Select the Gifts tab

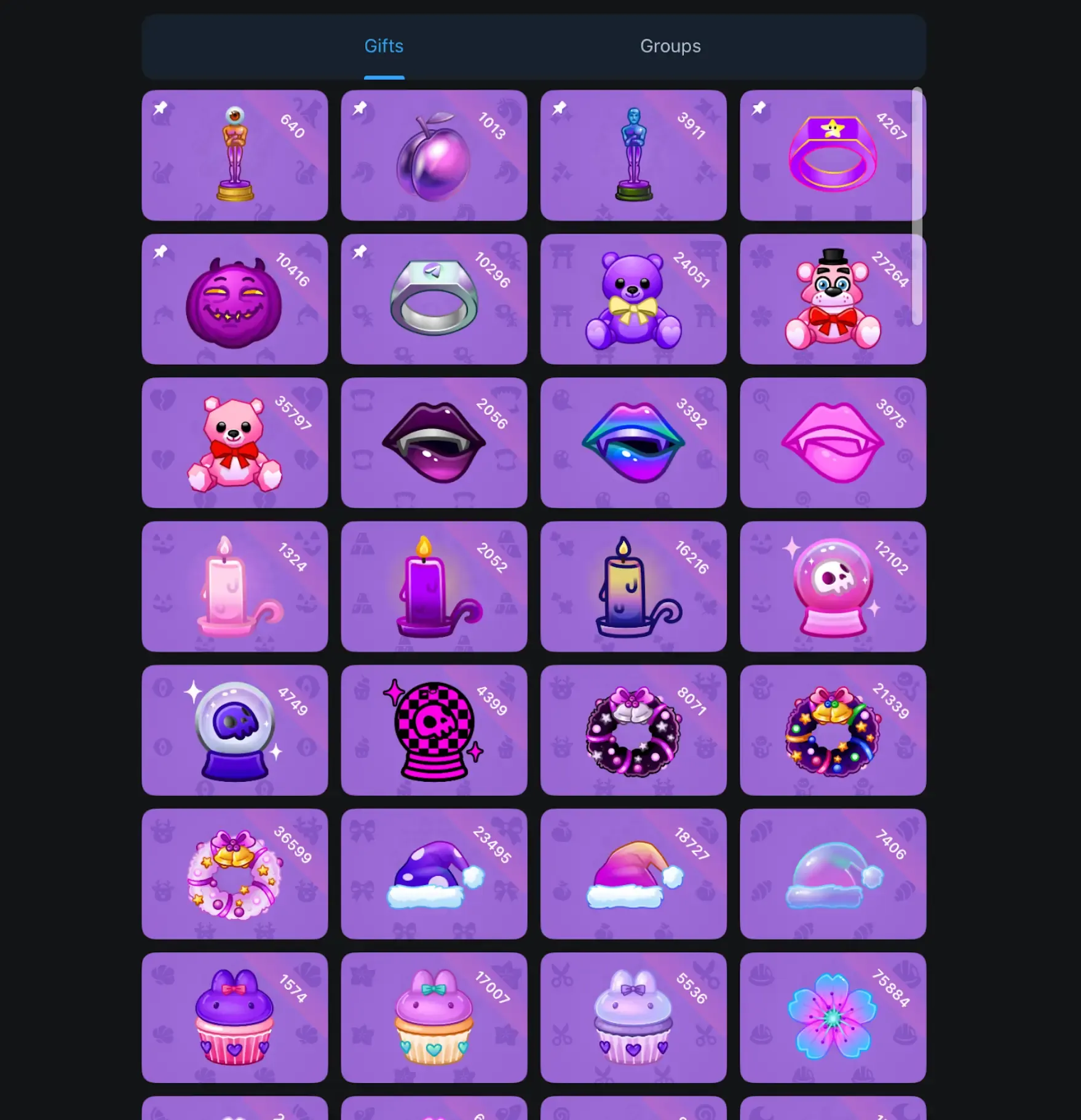pyautogui.click(x=384, y=45)
